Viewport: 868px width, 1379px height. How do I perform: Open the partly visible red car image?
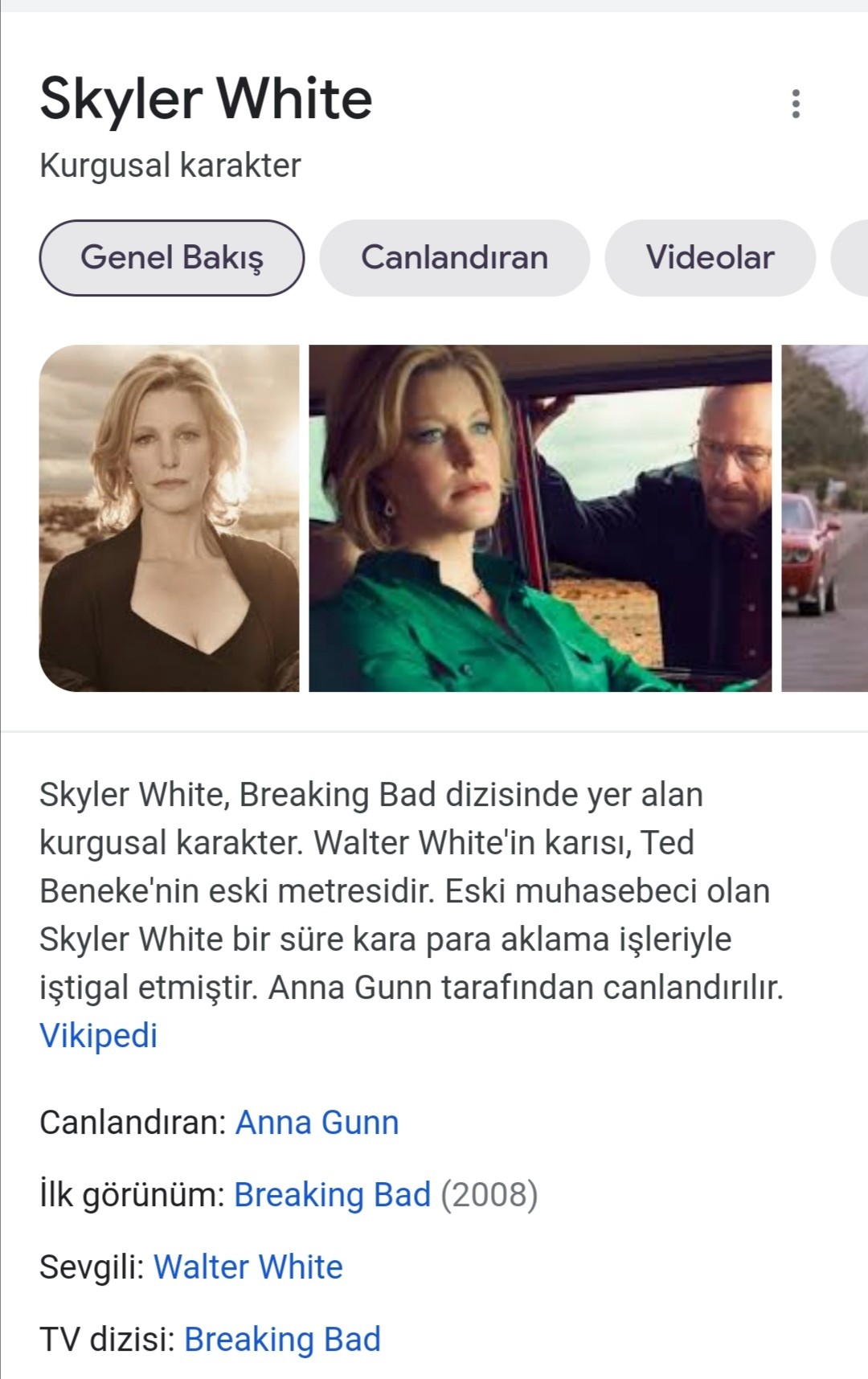(825, 518)
